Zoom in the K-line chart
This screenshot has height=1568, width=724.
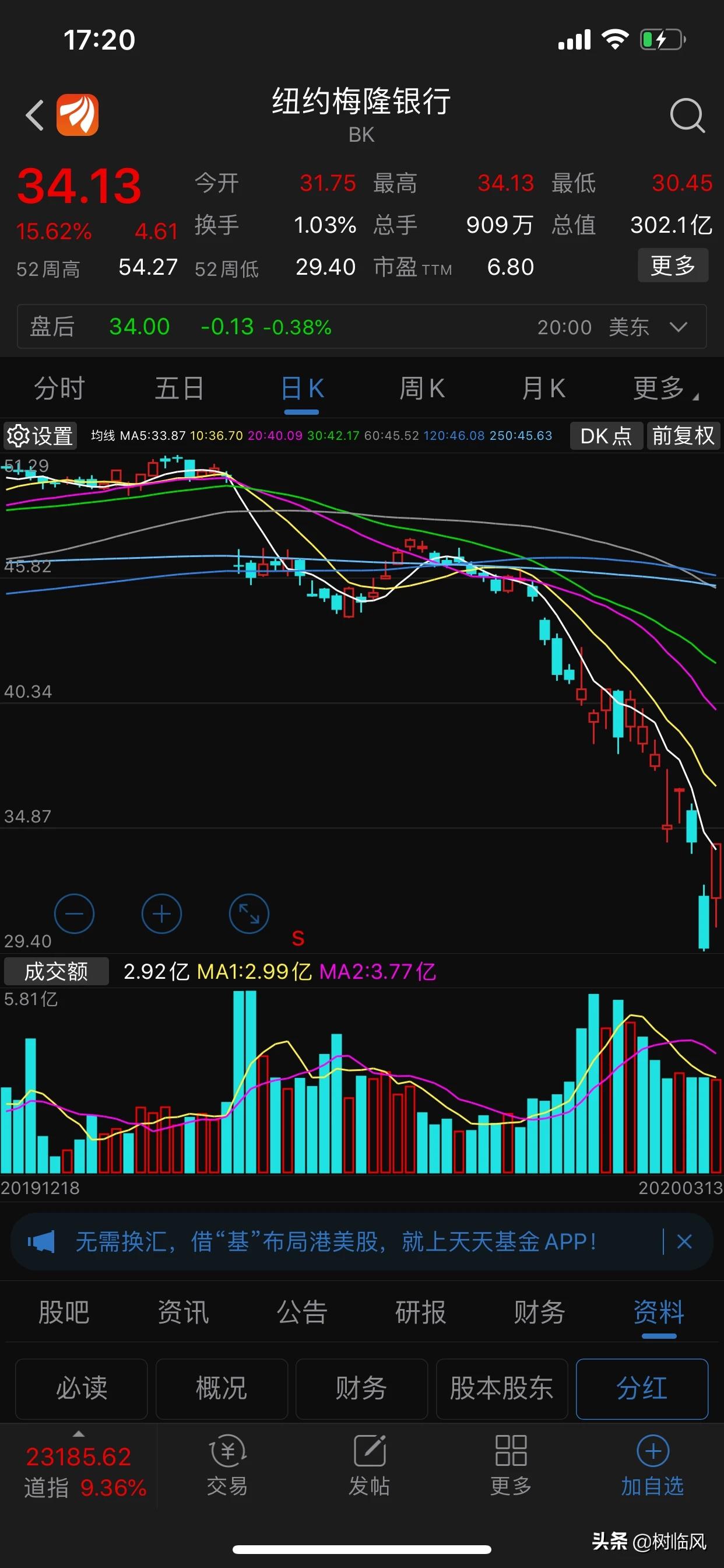click(162, 914)
